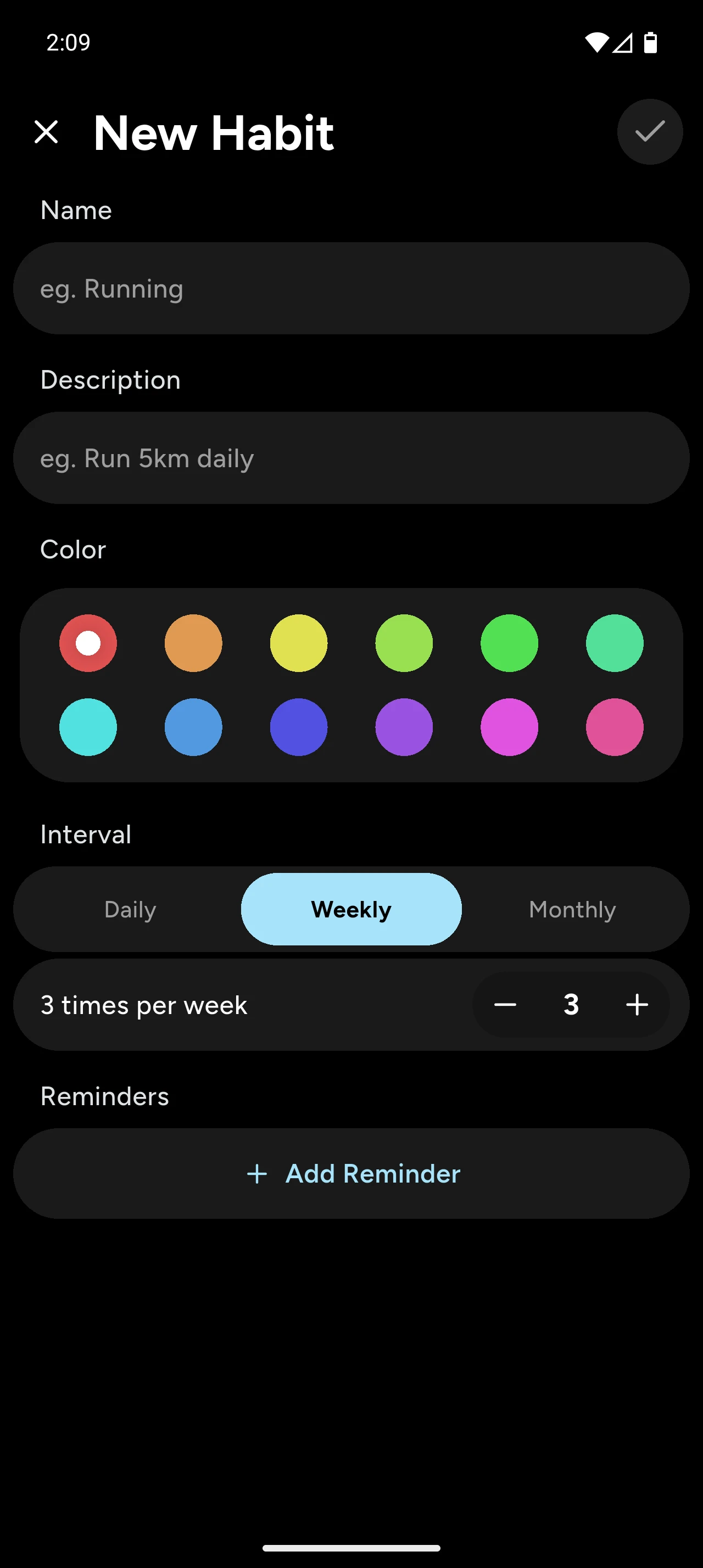Screen dimensions: 703x1568
Task: Confirm and save the new habit
Action: tap(649, 131)
